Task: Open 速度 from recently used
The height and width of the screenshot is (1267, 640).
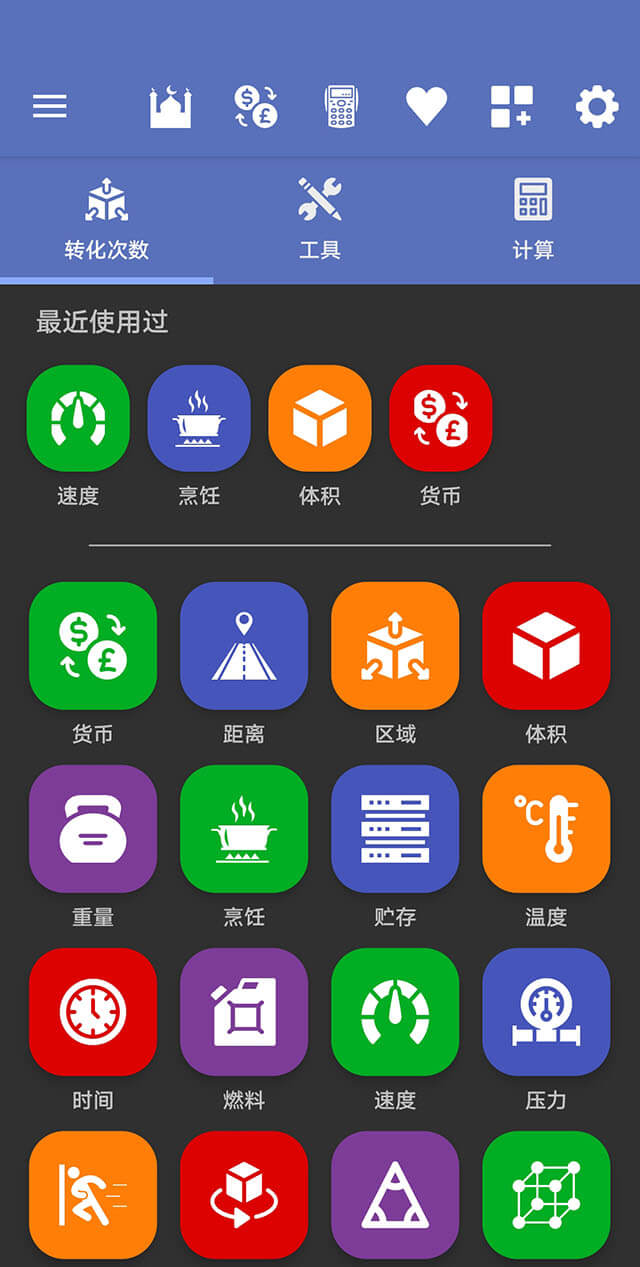Action: (78, 418)
